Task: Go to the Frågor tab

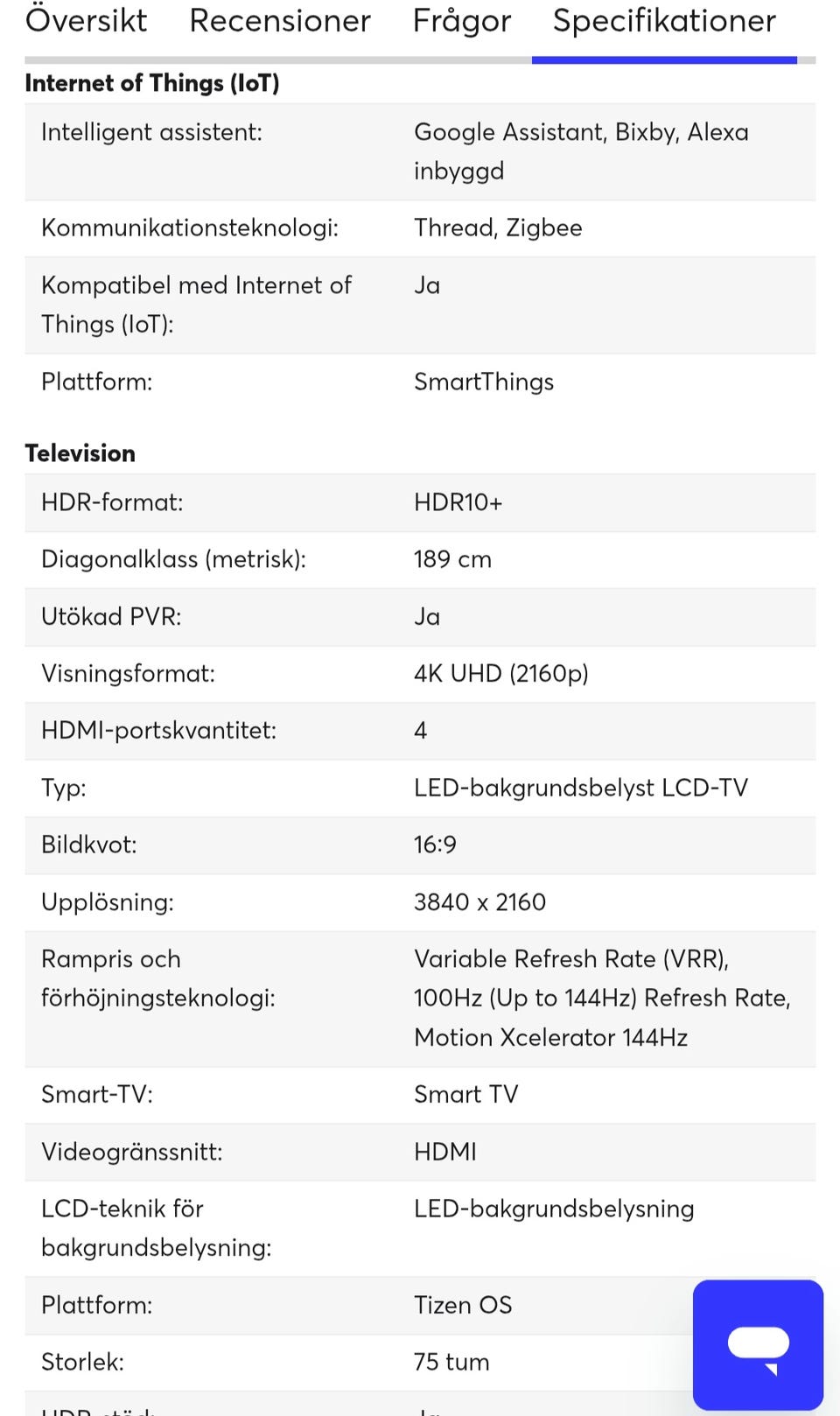Action: [462, 21]
